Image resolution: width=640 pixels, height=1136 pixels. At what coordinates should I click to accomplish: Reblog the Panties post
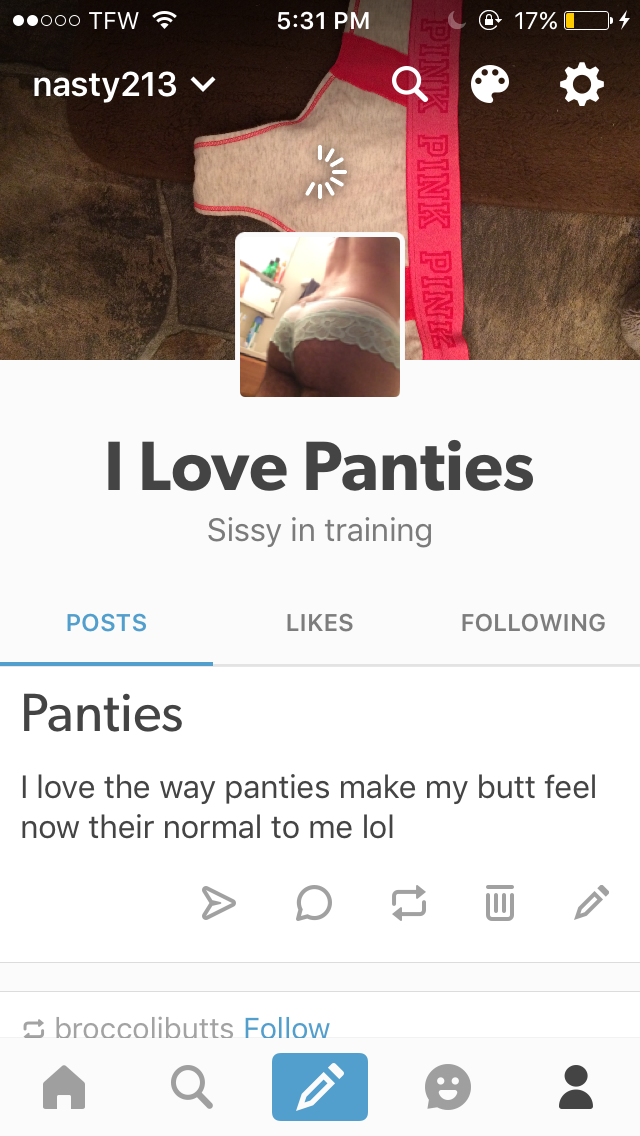pos(408,903)
